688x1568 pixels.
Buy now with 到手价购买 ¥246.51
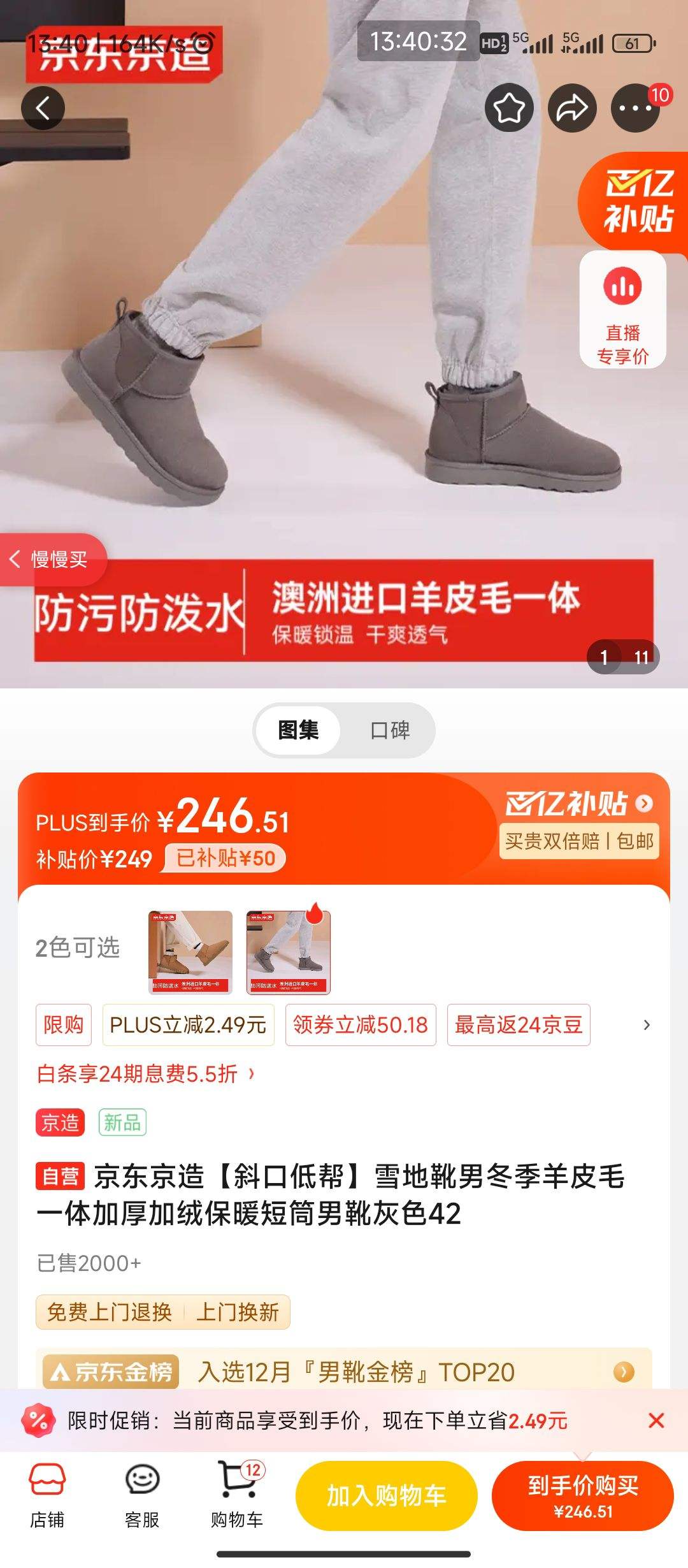582,1495
